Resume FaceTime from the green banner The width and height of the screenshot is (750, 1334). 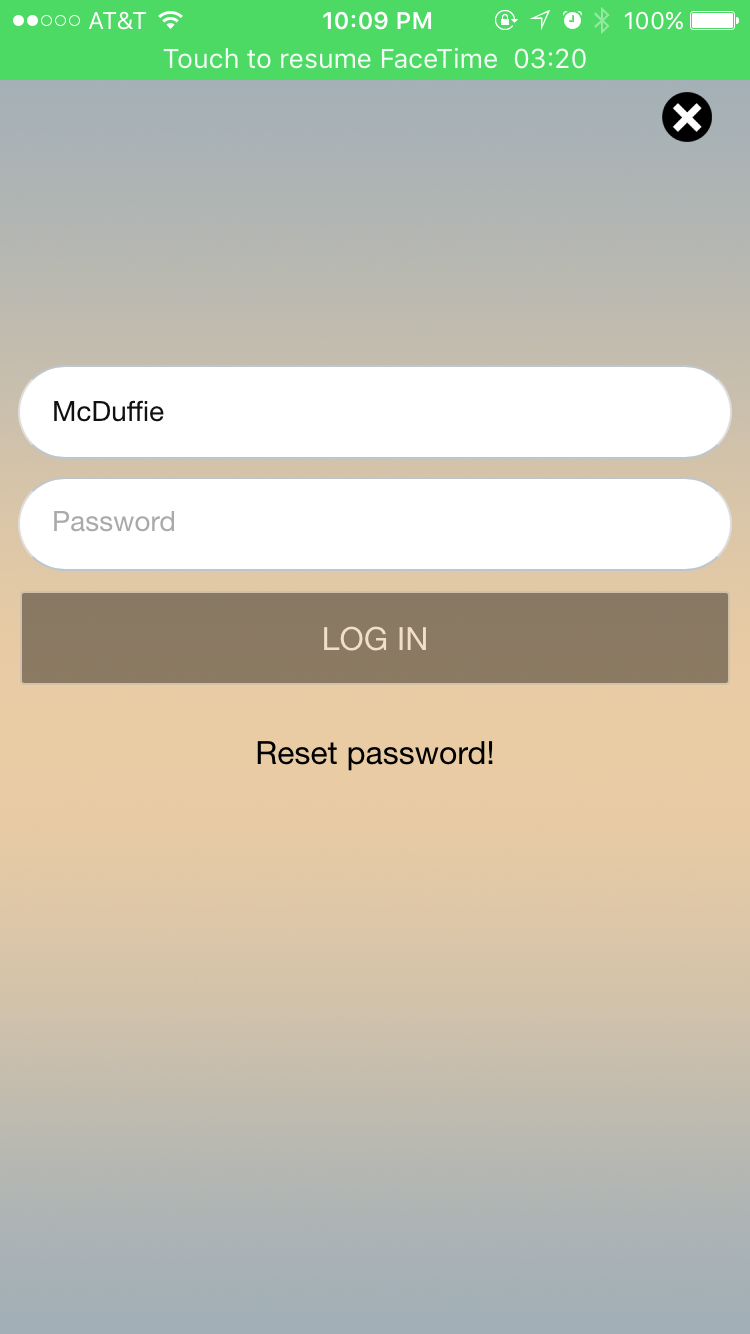pyautogui.click(x=375, y=59)
